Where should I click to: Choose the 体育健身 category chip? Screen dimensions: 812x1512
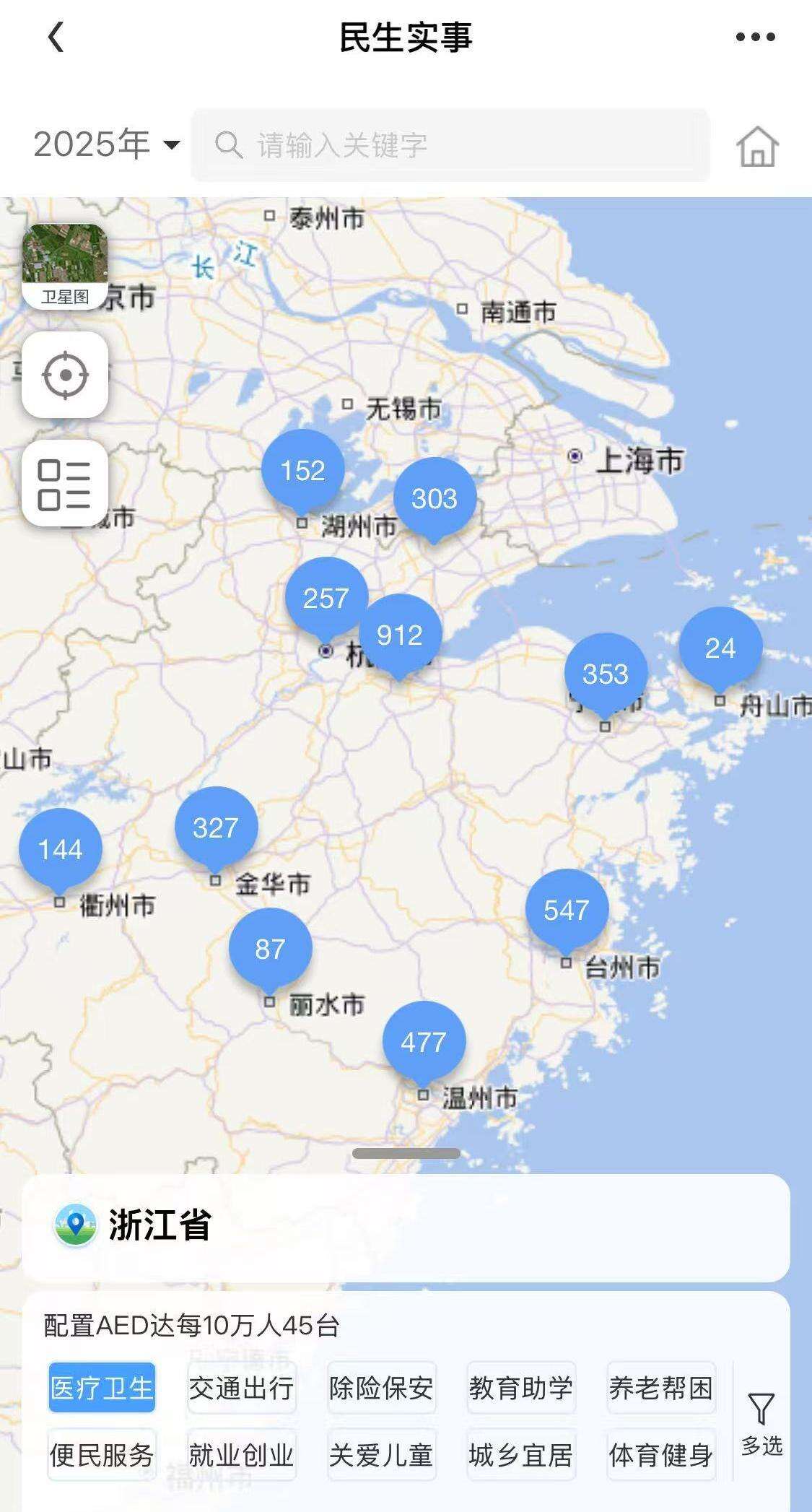[660, 1455]
